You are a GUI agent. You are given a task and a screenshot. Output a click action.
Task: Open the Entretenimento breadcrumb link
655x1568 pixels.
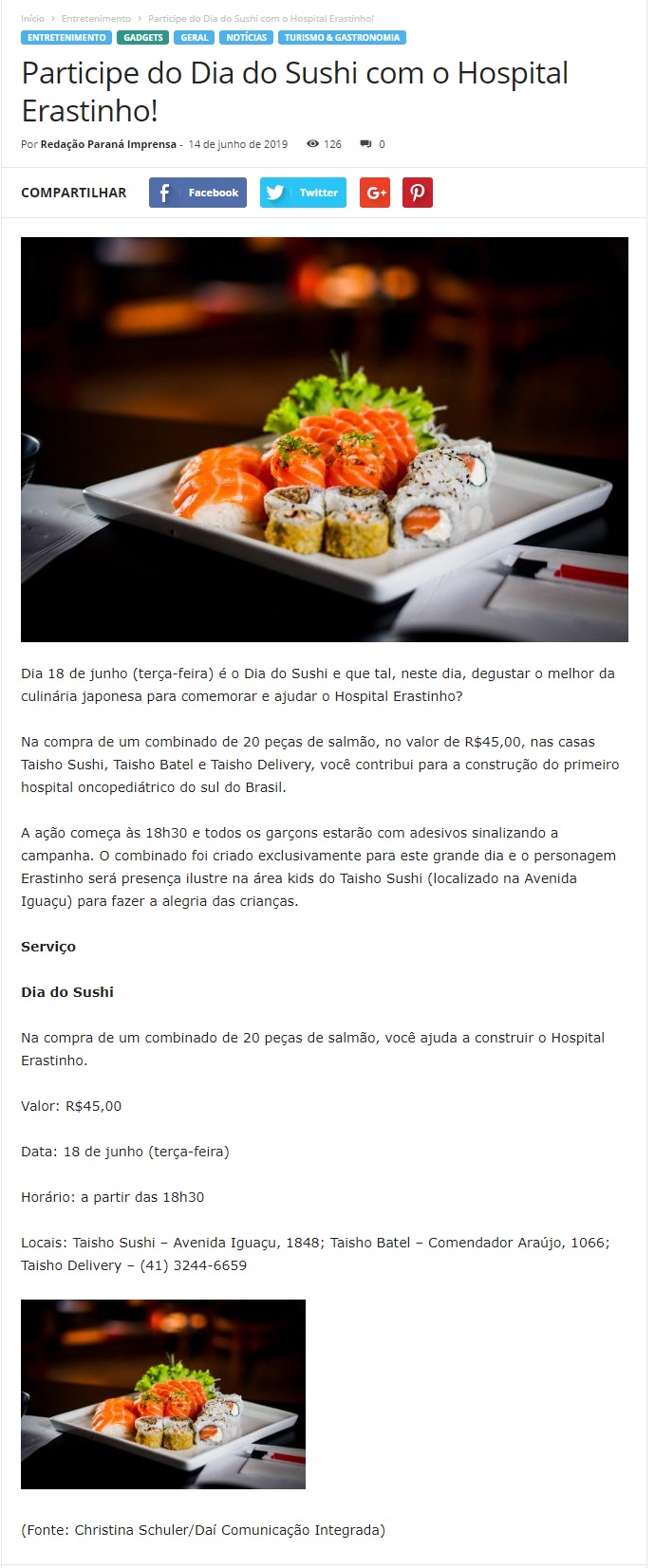pos(96,18)
